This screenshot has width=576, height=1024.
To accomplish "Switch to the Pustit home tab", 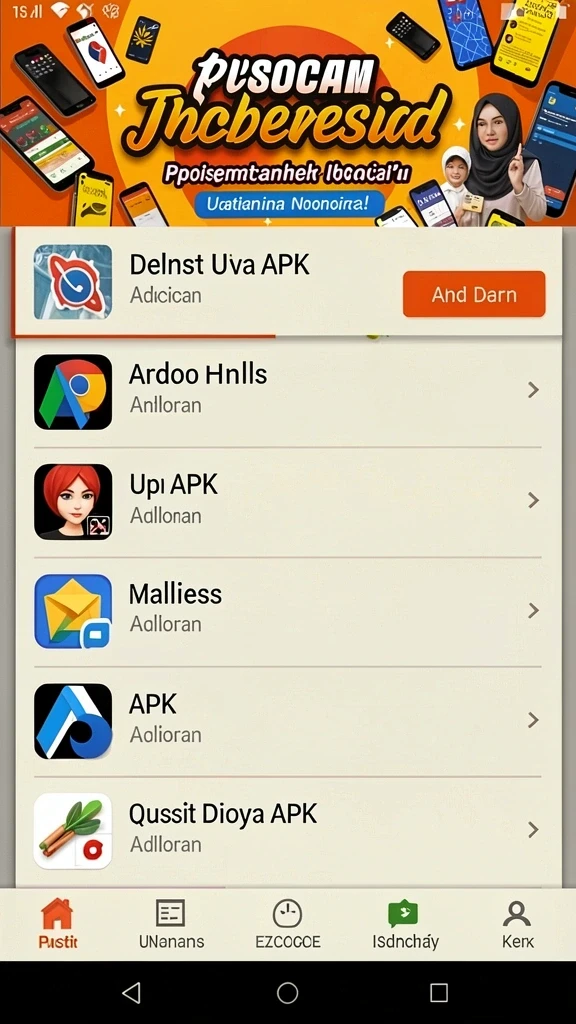I will click(57, 922).
